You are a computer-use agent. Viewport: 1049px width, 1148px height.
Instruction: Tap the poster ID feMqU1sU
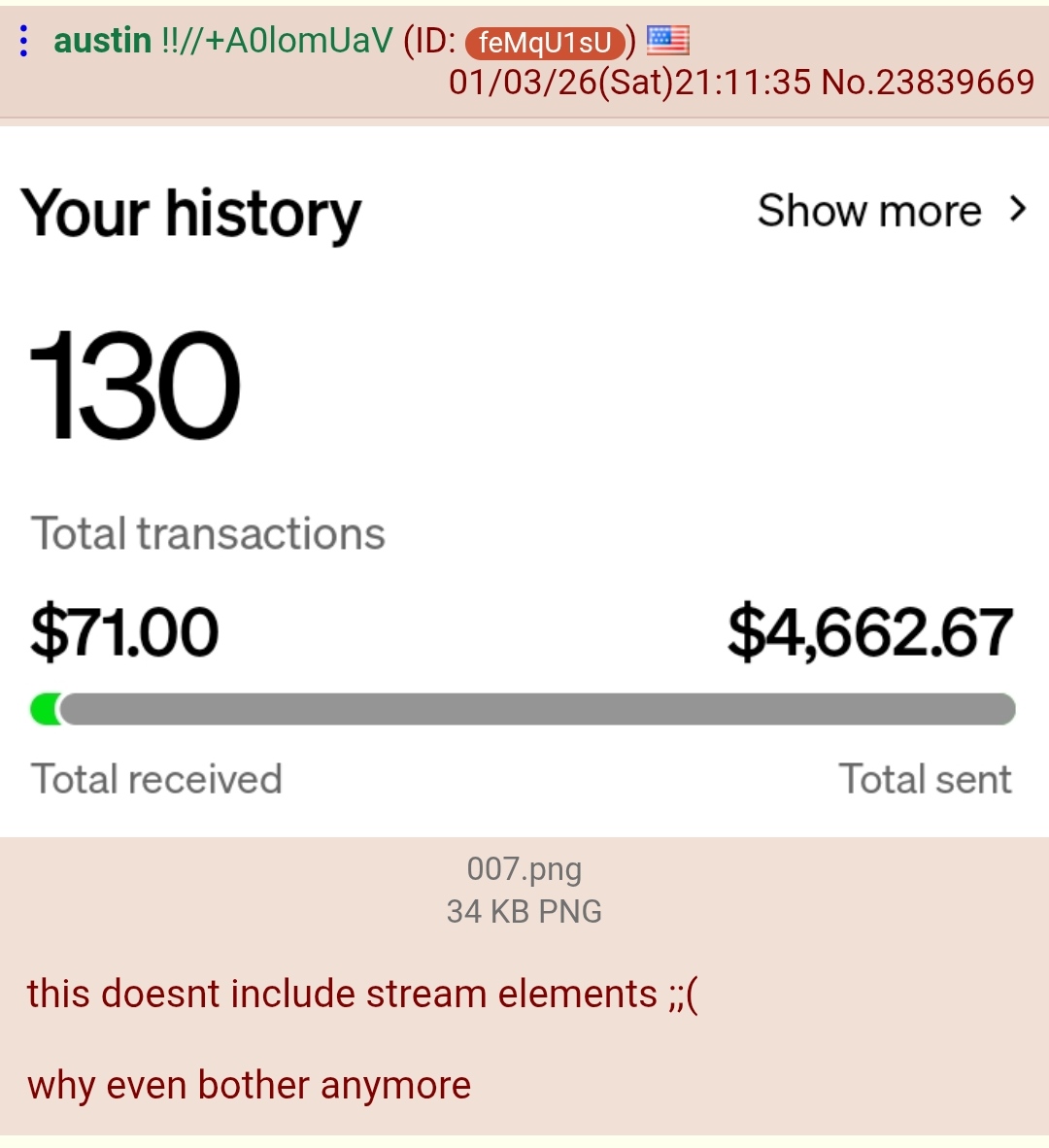click(545, 43)
